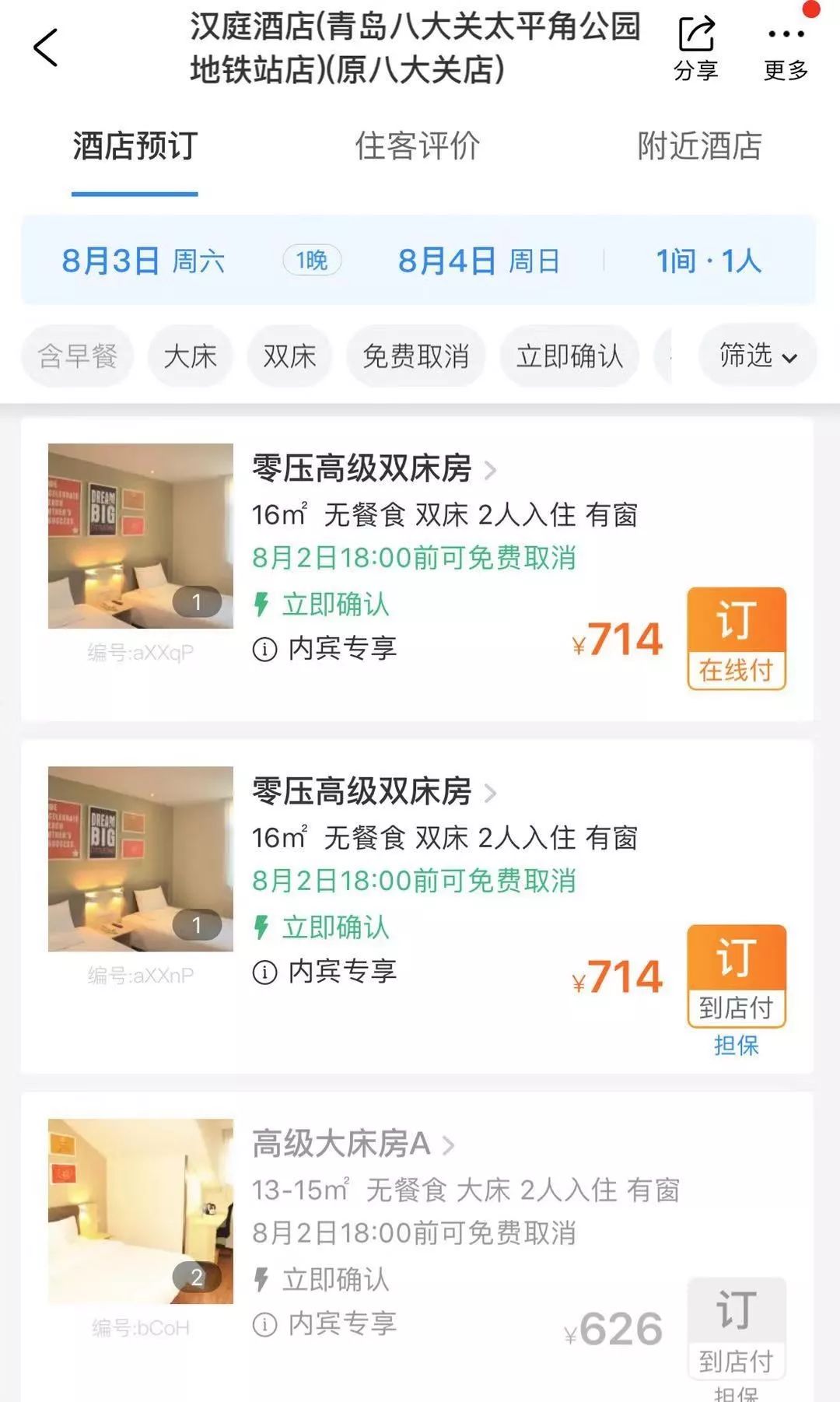Image resolution: width=840 pixels, height=1402 pixels.
Task: Open the 筛选 filter dropdown
Action: [755, 356]
